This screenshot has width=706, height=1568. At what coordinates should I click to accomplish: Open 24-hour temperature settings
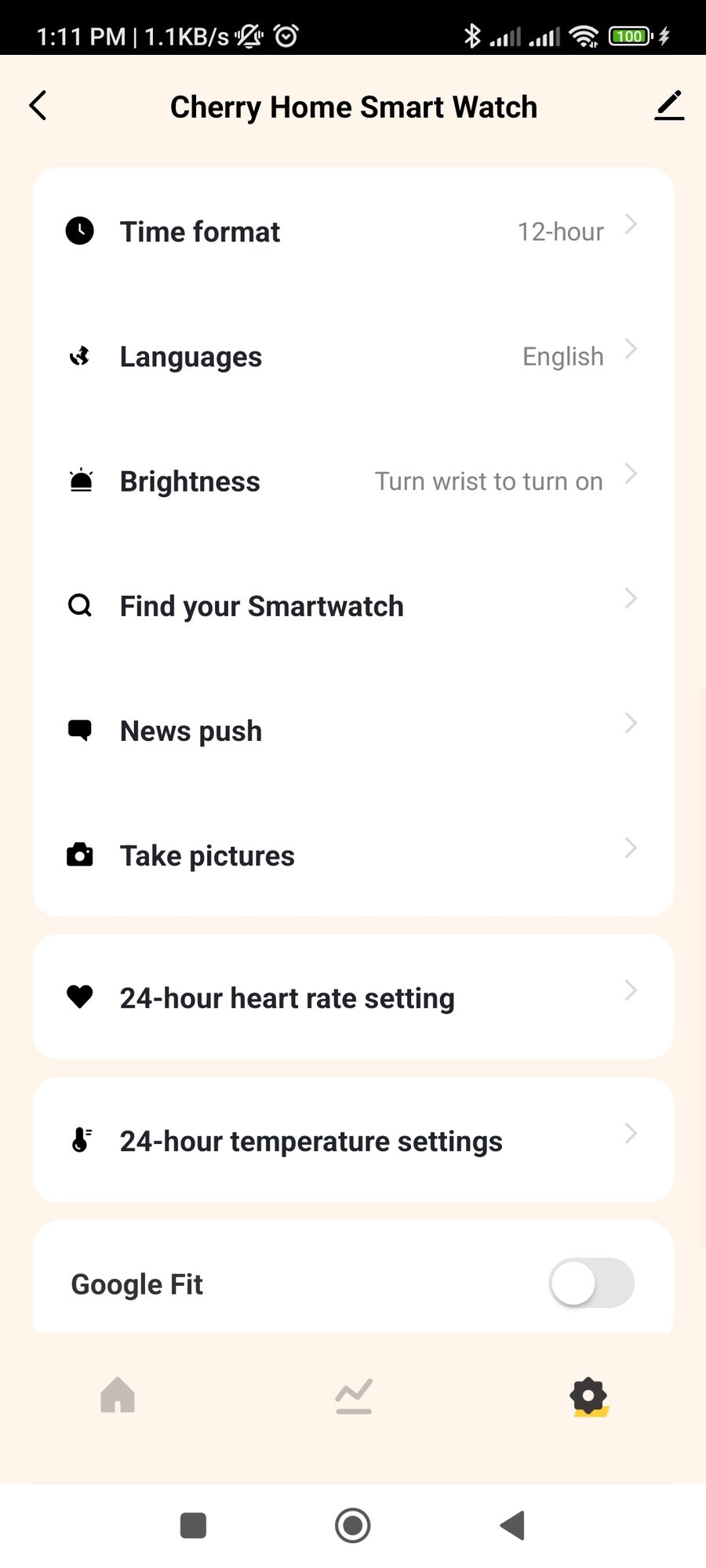353,1141
